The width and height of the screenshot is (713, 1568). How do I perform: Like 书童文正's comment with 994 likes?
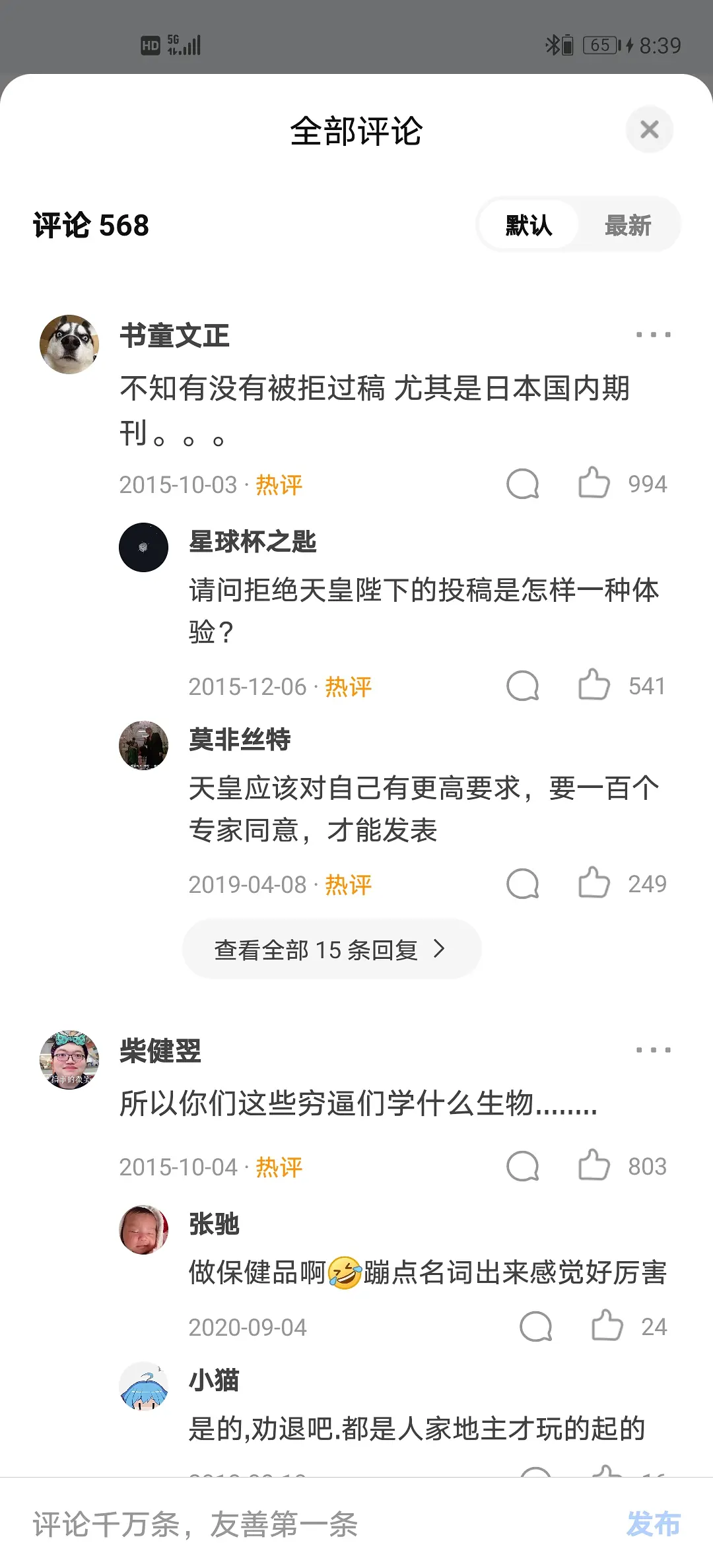pyautogui.click(x=594, y=484)
